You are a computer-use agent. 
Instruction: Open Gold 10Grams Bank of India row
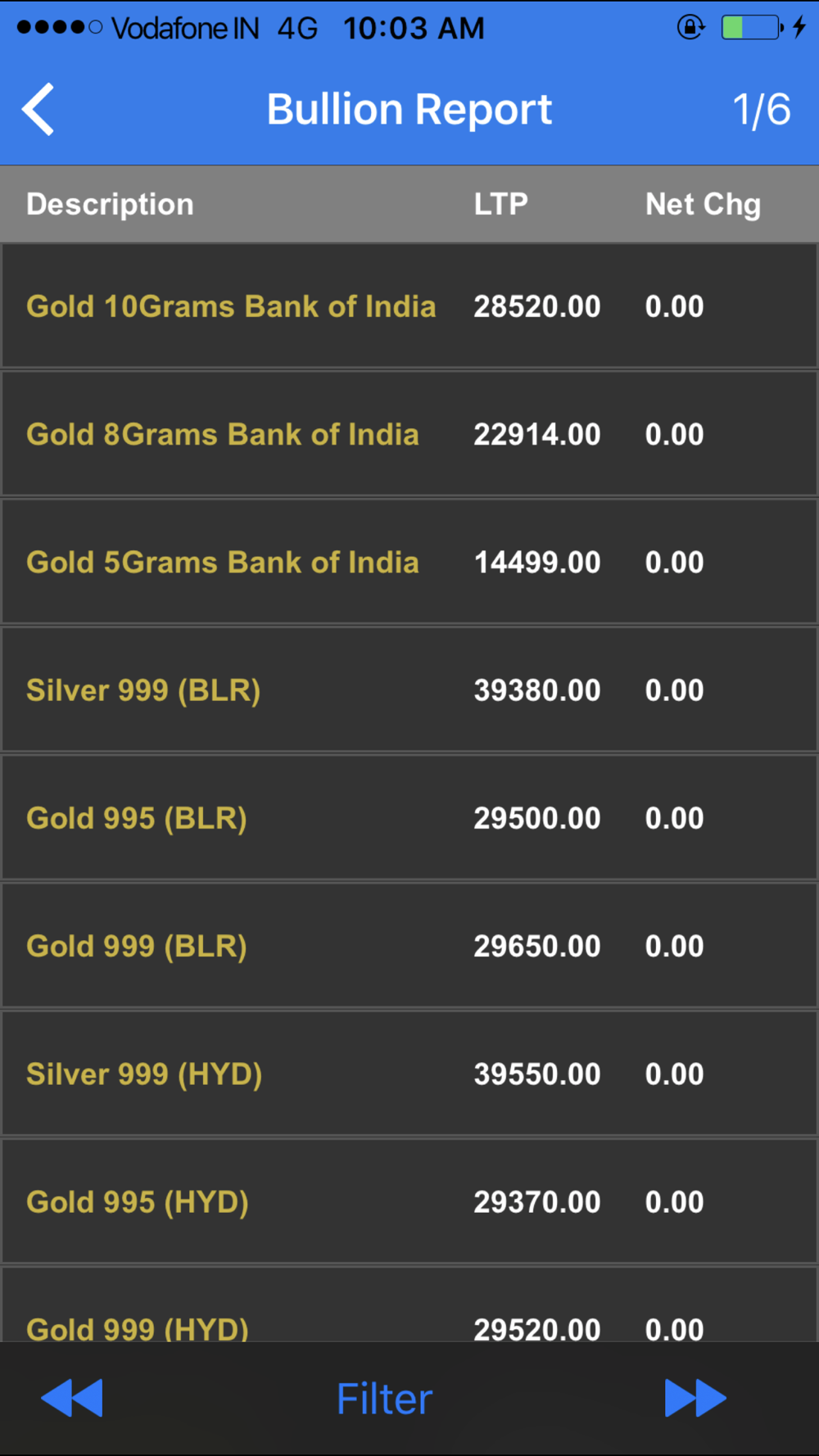pyautogui.click(x=409, y=305)
